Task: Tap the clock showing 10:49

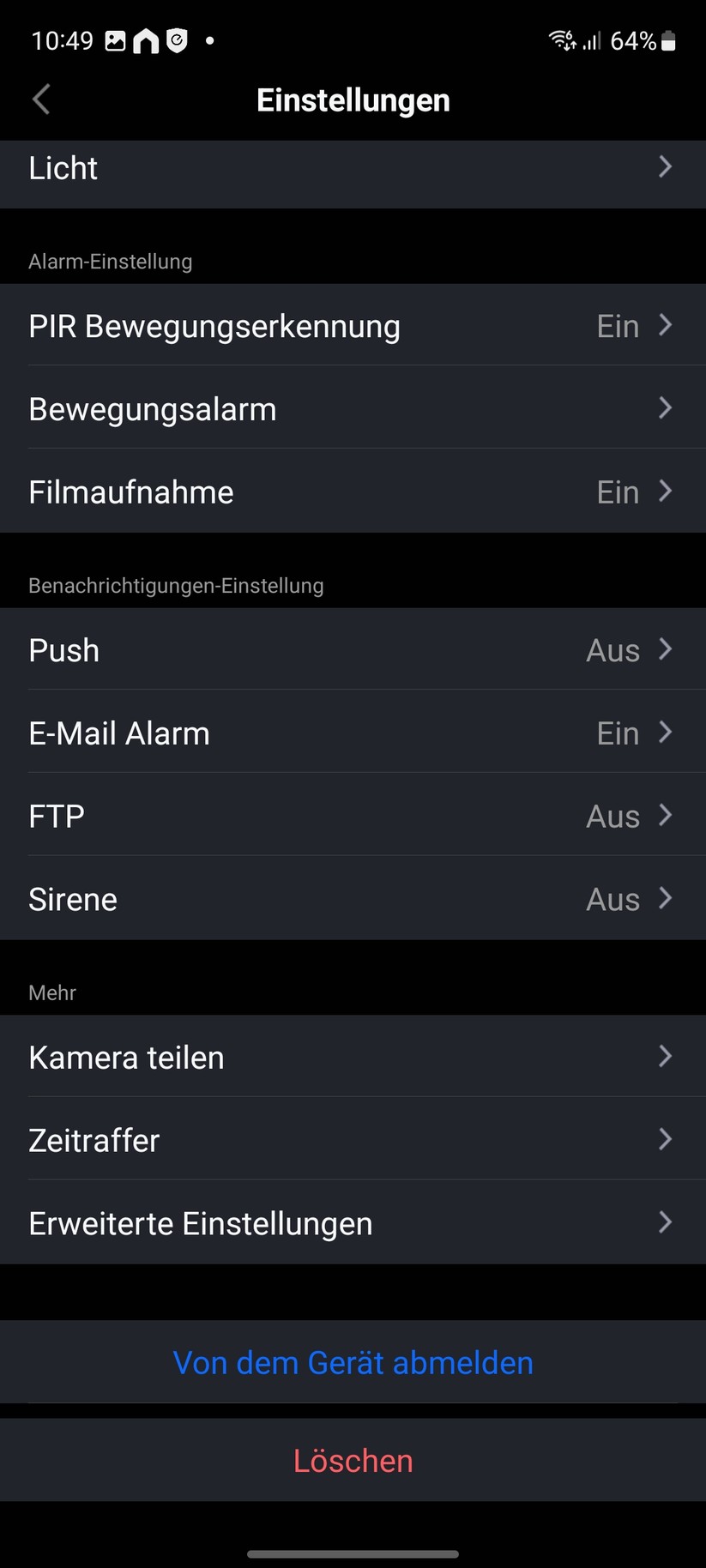Action: pos(60,39)
